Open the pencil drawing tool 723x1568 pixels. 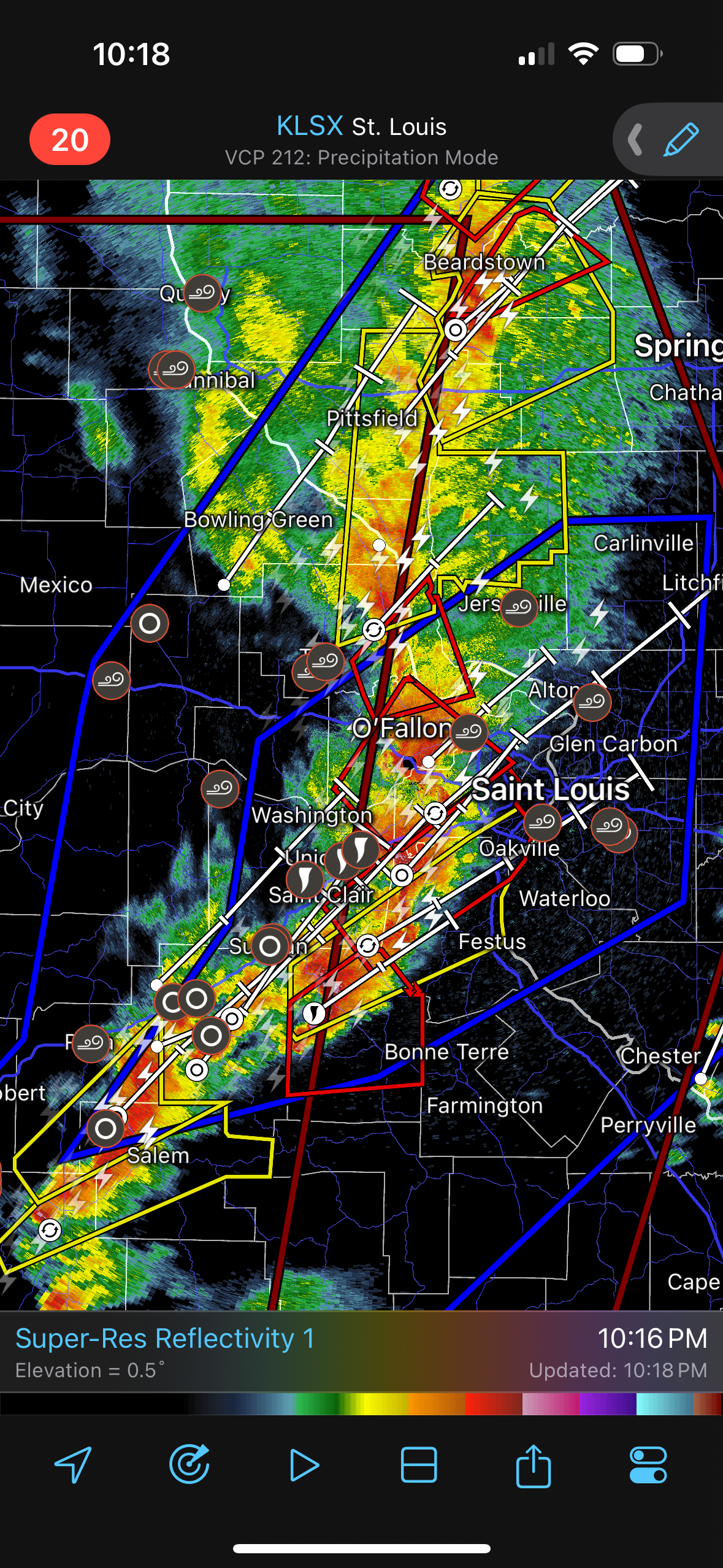681,139
